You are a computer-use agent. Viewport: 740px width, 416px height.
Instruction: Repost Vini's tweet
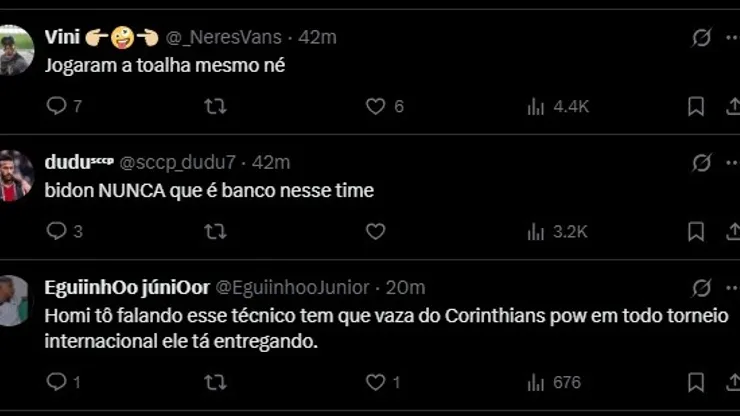point(215,105)
